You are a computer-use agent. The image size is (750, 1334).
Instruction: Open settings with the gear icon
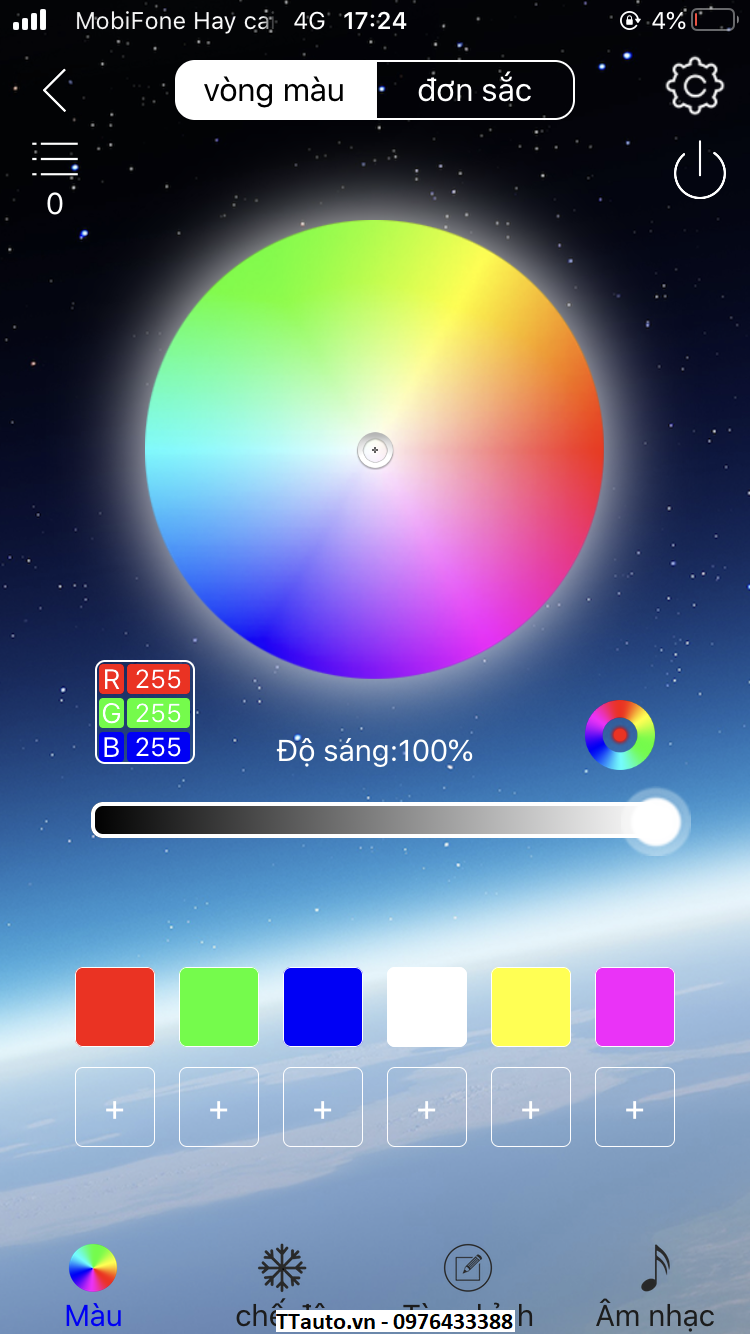click(694, 87)
